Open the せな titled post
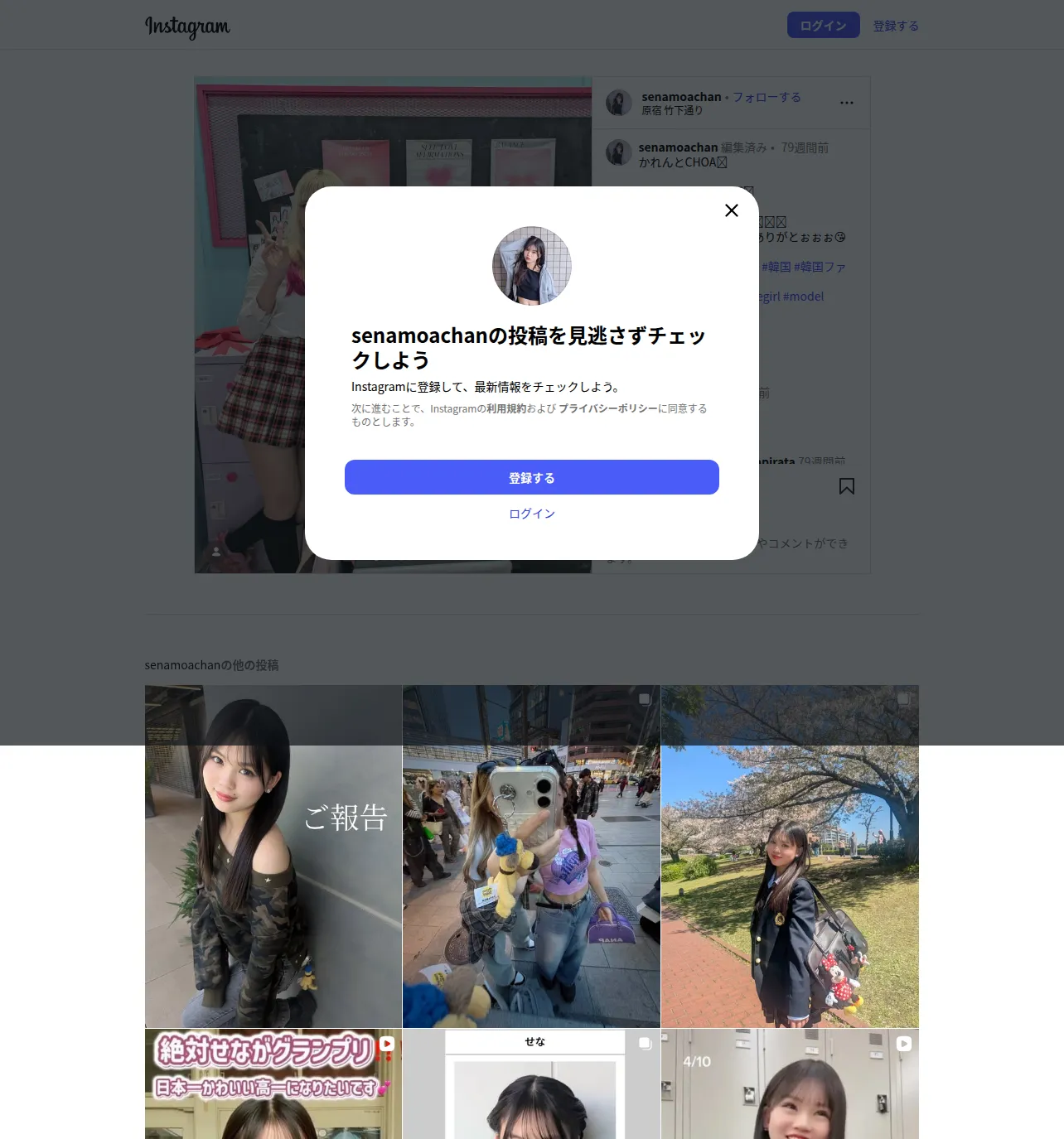Screen dimensions: 1064x1139 531,1084
